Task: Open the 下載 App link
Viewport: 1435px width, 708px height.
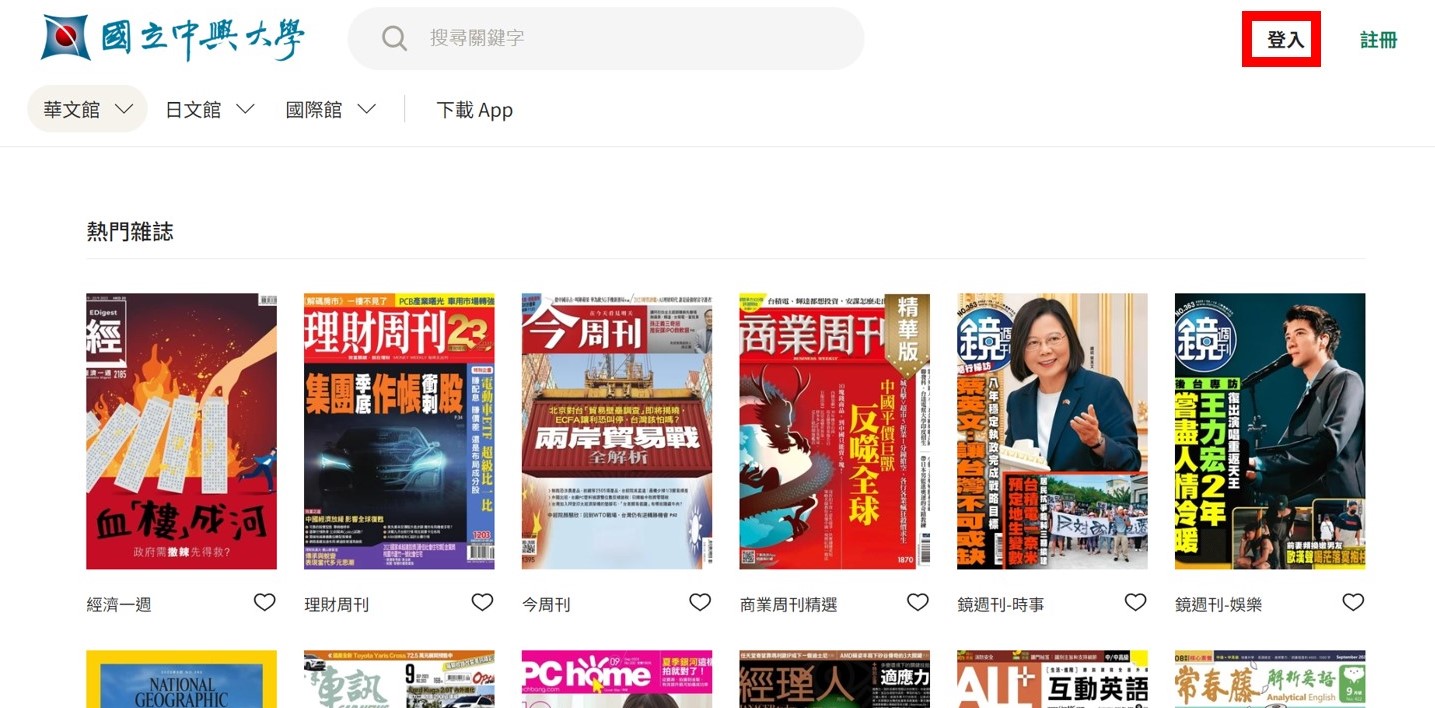Action: [474, 110]
